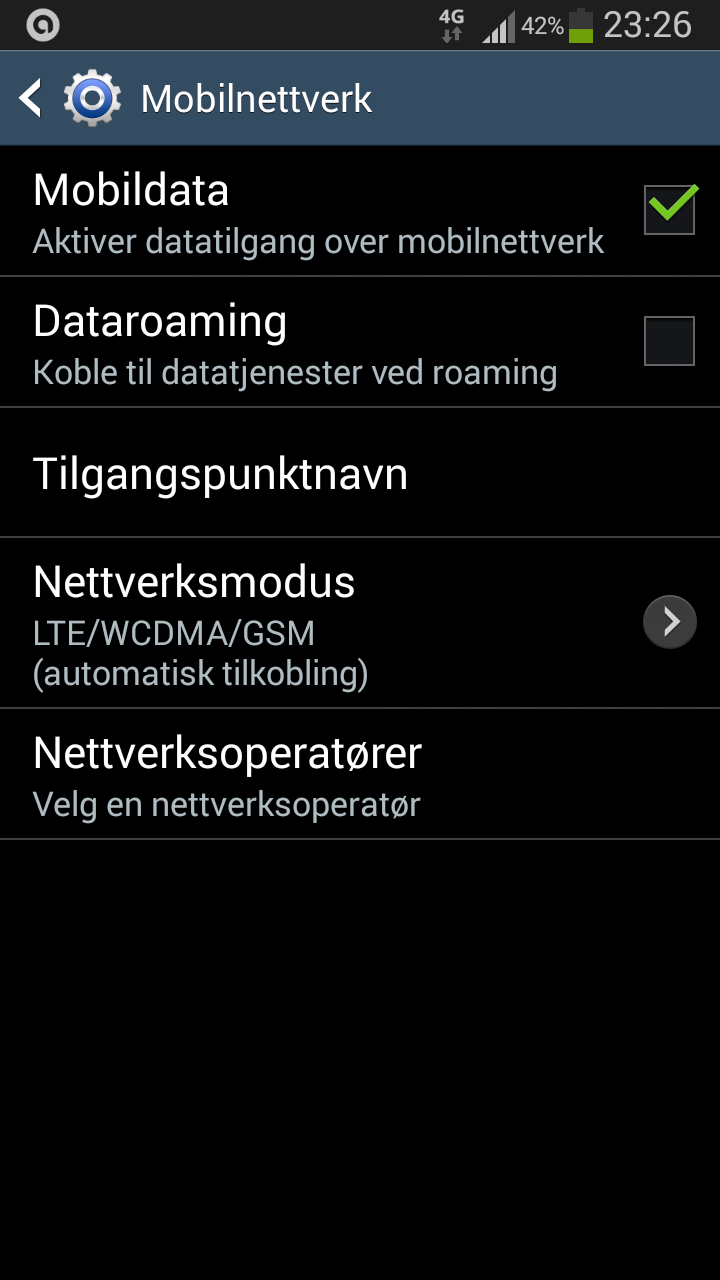Open Tilgangspunktnavn settings
The image size is (720, 1280).
(360, 473)
